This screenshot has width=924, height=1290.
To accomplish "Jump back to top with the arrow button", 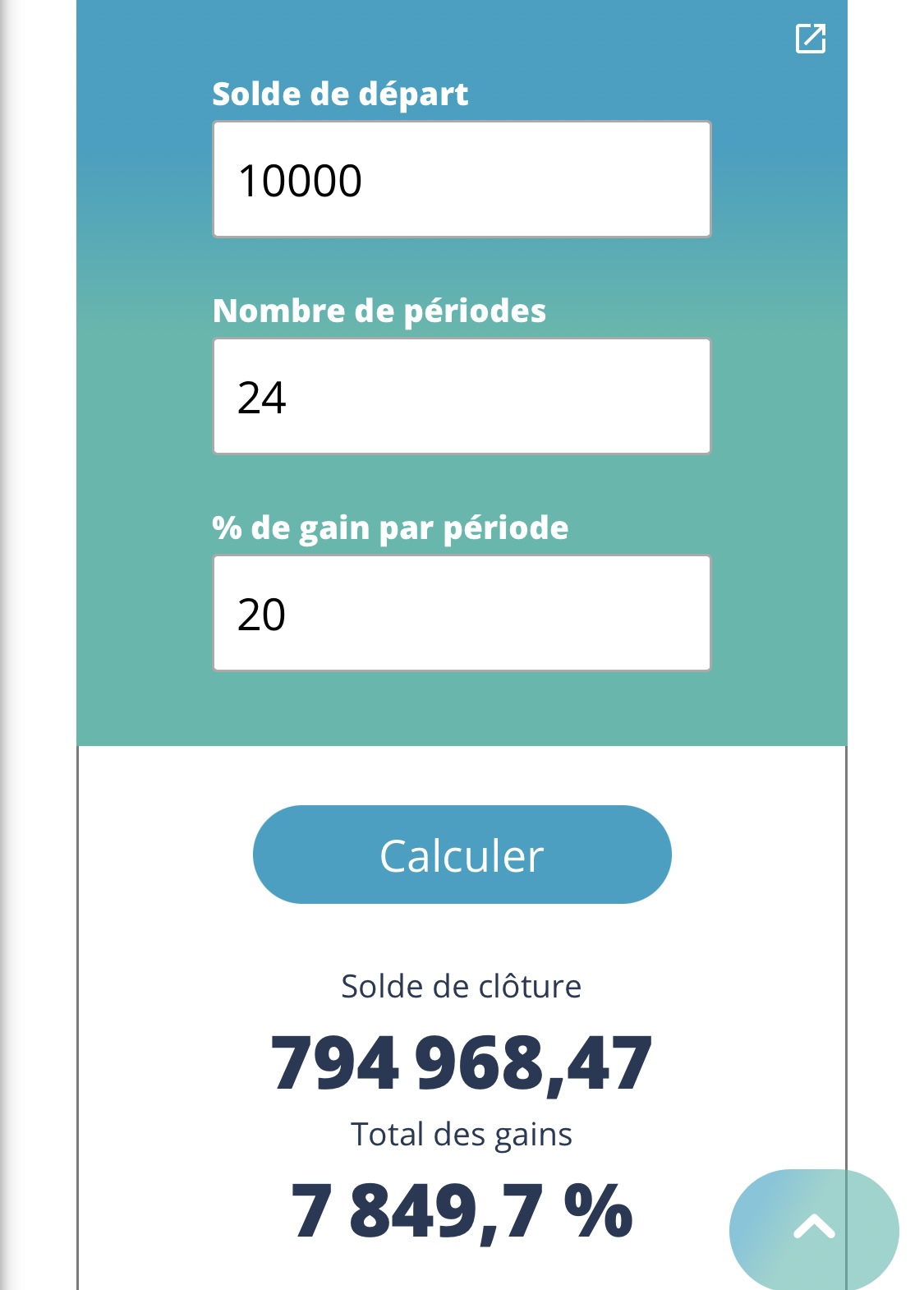I will [x=813, y=1228].
